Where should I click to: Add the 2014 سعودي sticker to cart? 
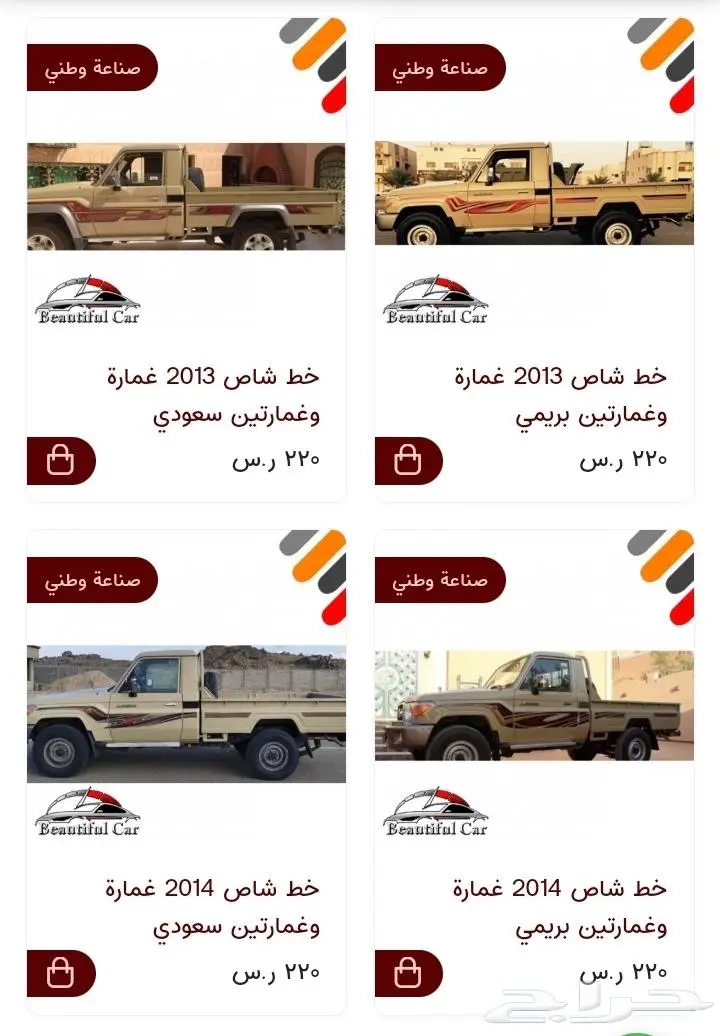(60, 973)
